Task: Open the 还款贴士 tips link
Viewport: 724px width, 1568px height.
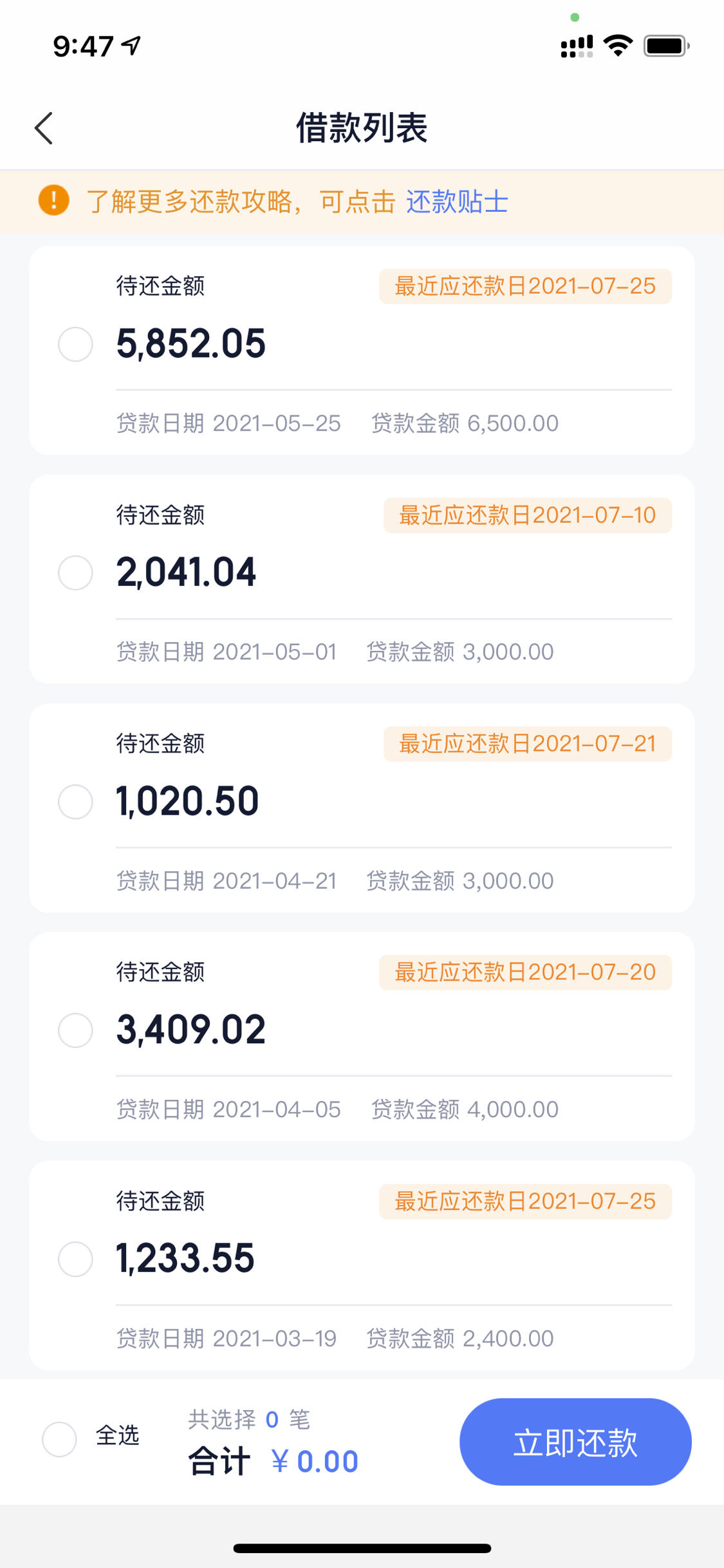Action: click(456, 202)
